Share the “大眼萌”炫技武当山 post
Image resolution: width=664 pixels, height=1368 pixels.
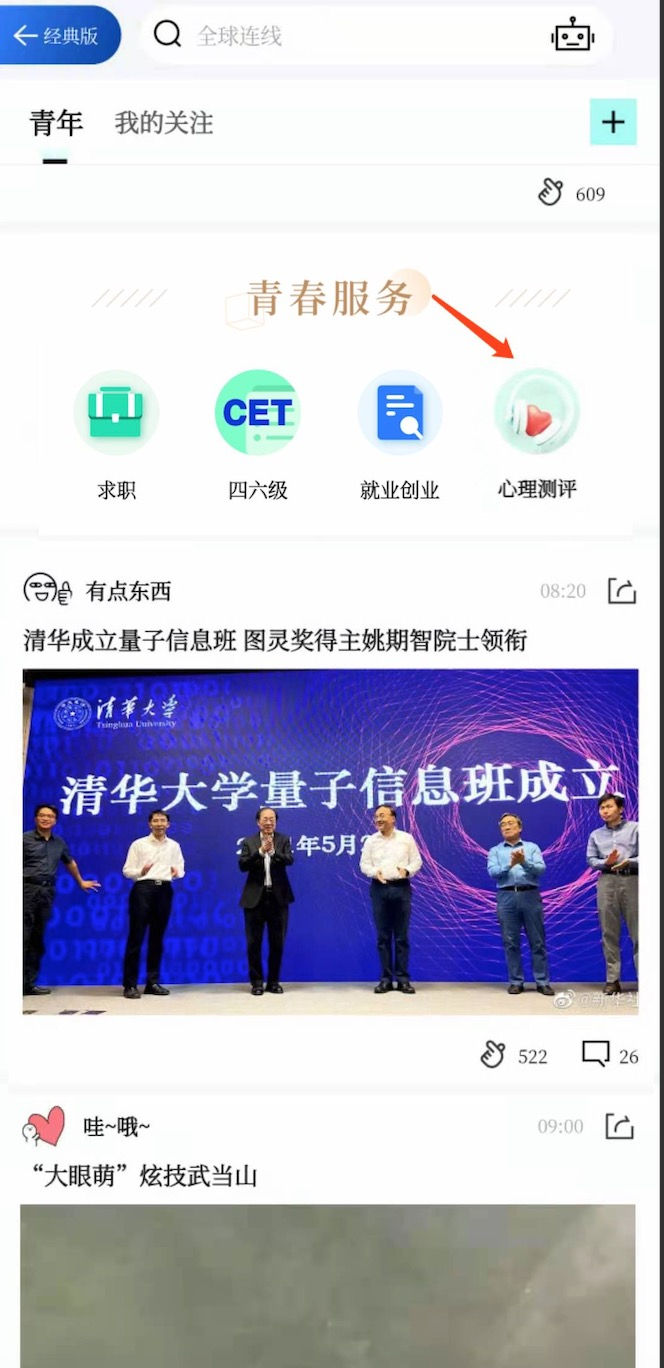click(x=620, y=1127)
